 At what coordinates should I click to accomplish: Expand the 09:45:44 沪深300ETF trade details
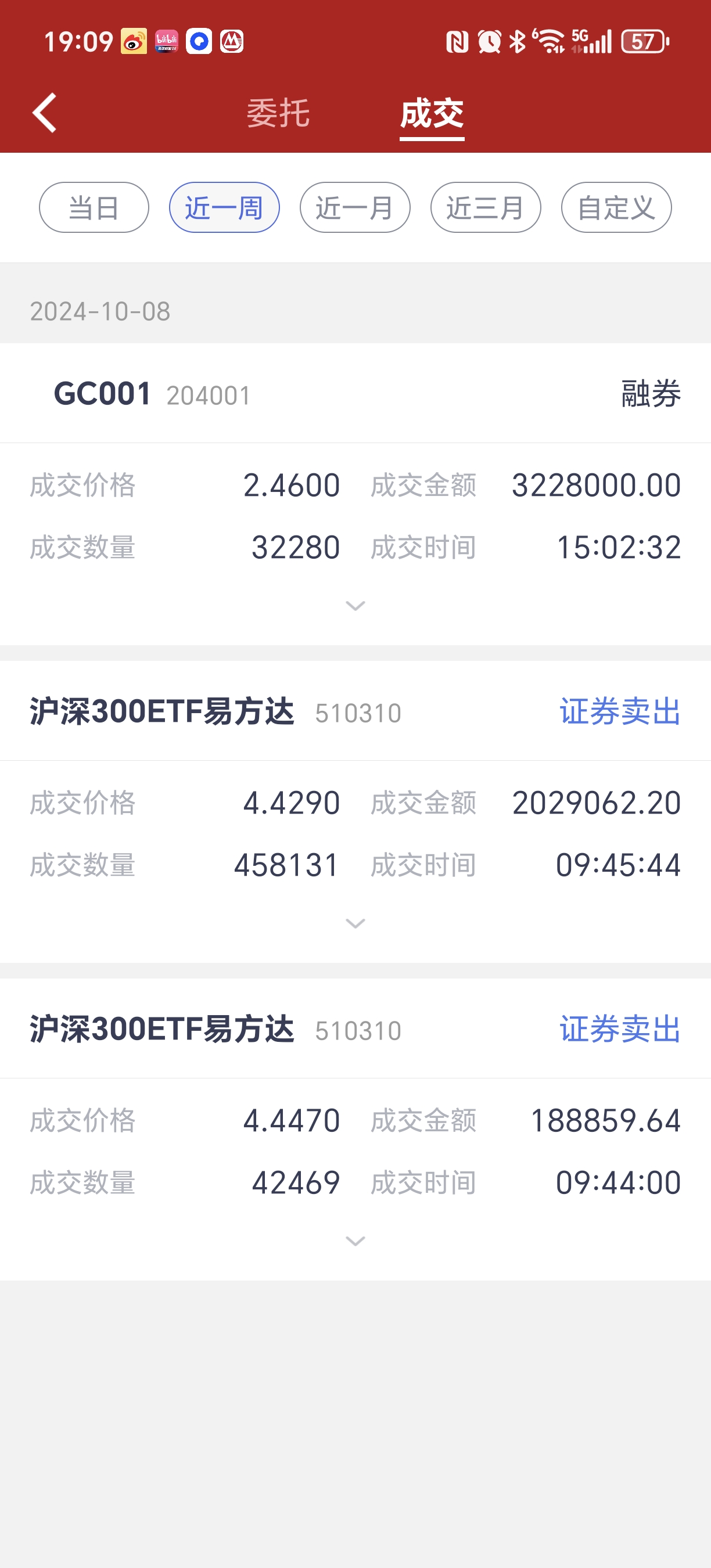click(x=355, y=923)
